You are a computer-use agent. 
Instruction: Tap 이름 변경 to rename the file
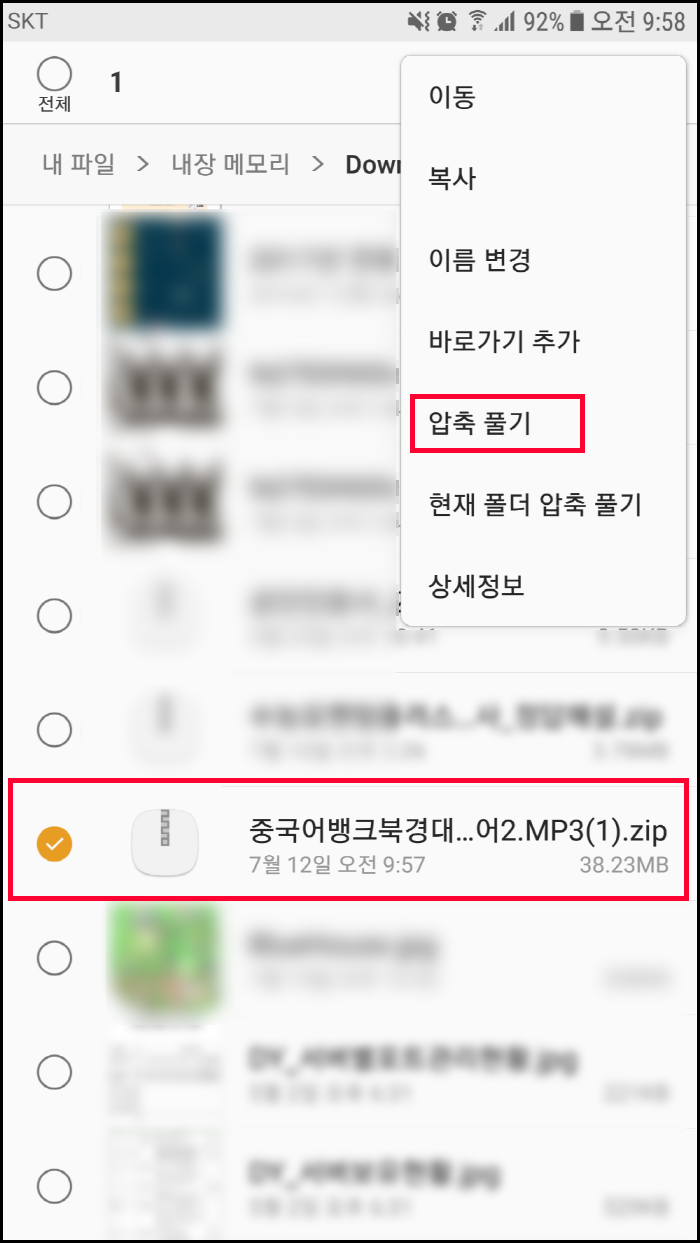coord(479,261)
